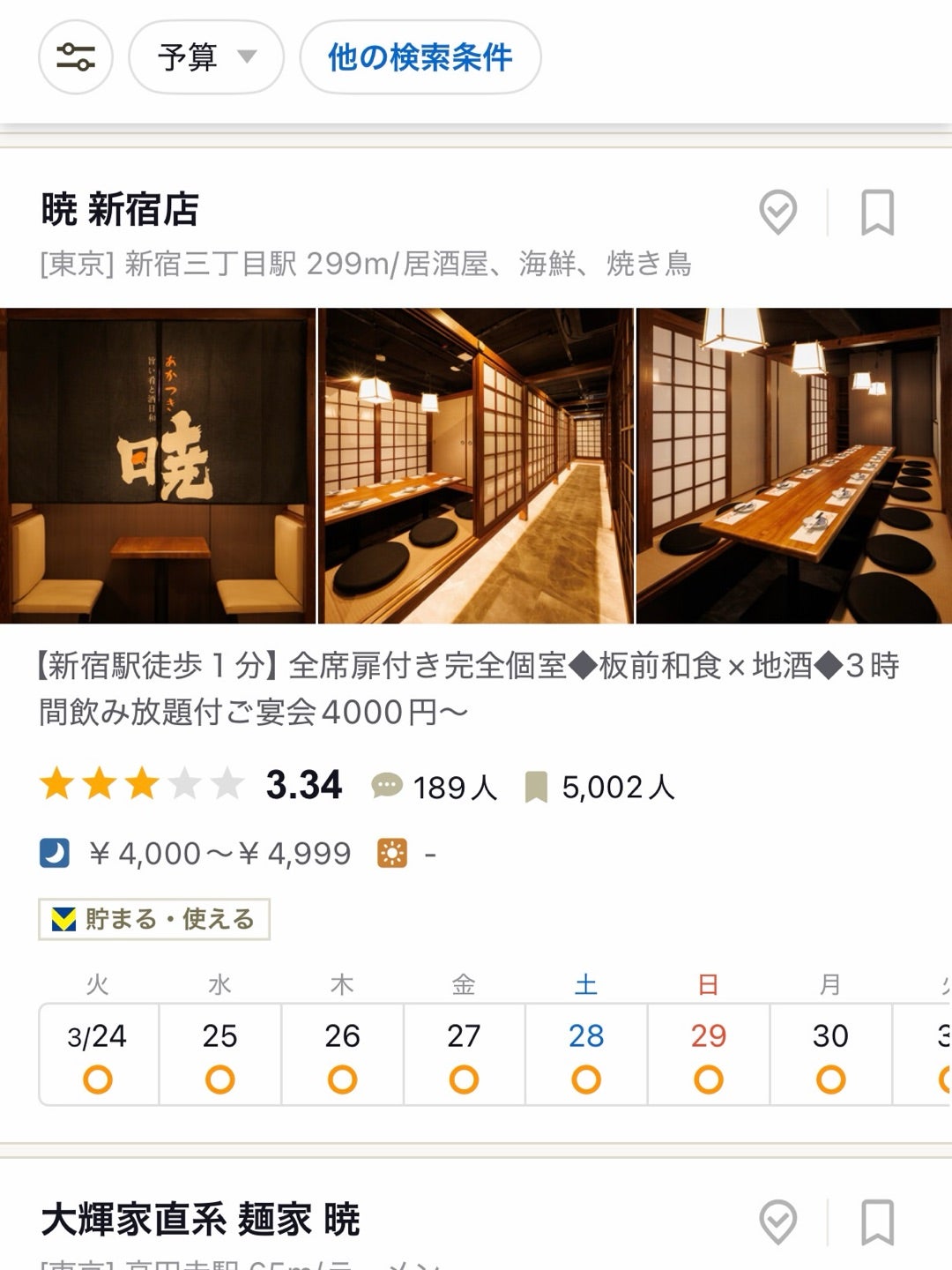Bookmark 大輝家直系 麺家 暁
Viewport: 952px width, 1270px height.
877,1222
